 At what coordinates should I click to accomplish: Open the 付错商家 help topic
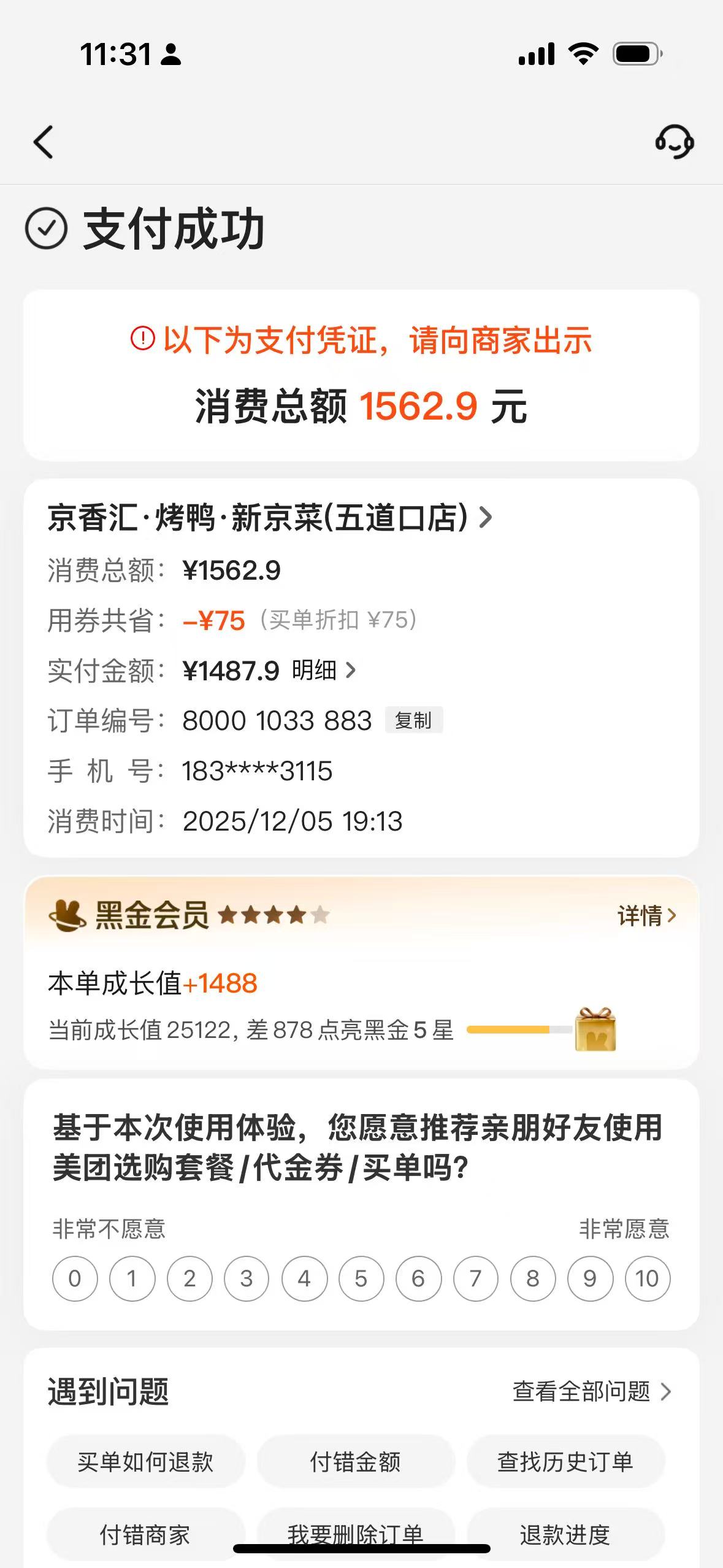pos(145,1535)
